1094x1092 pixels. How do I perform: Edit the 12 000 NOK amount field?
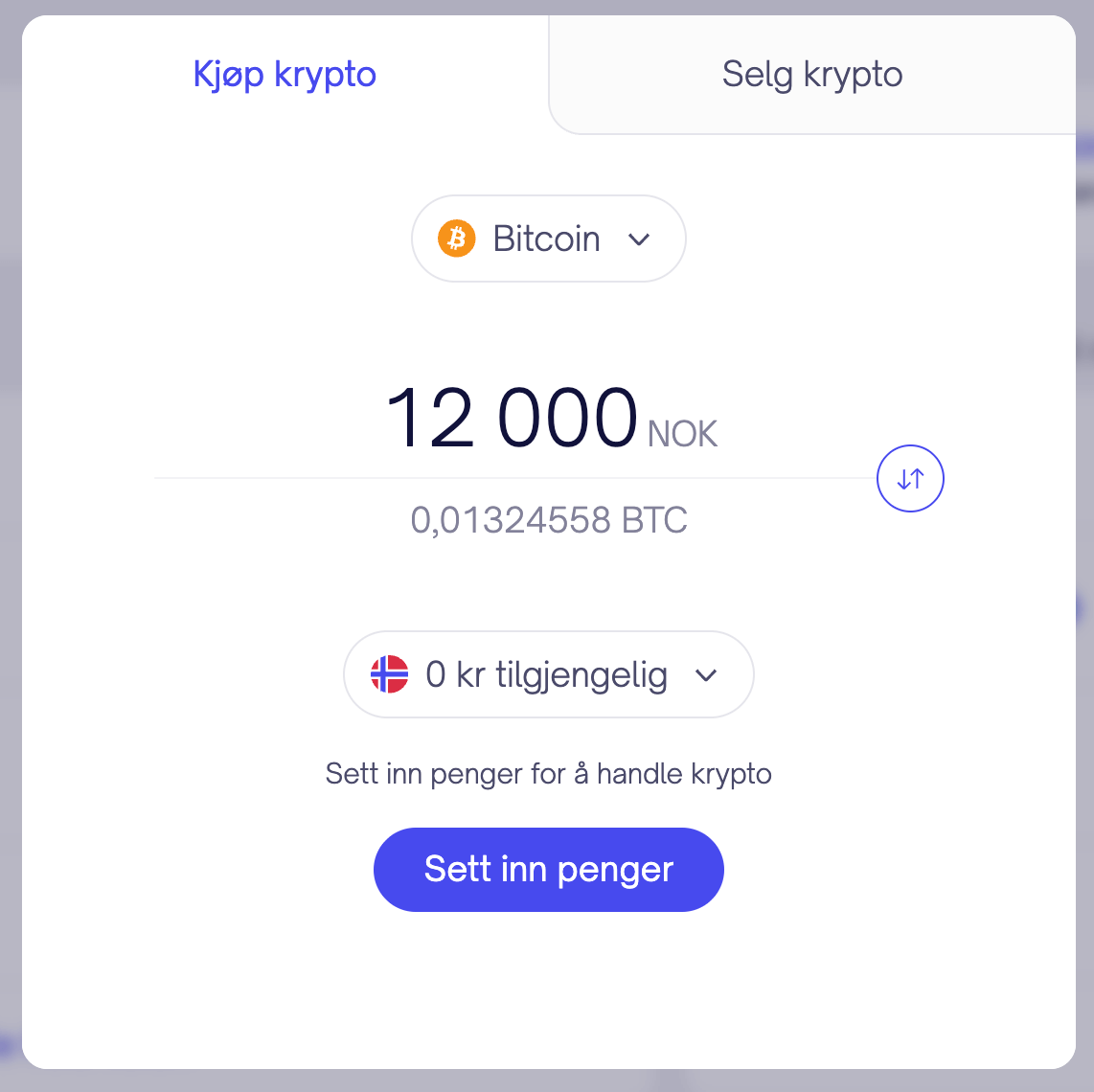[x=512, y=420]
